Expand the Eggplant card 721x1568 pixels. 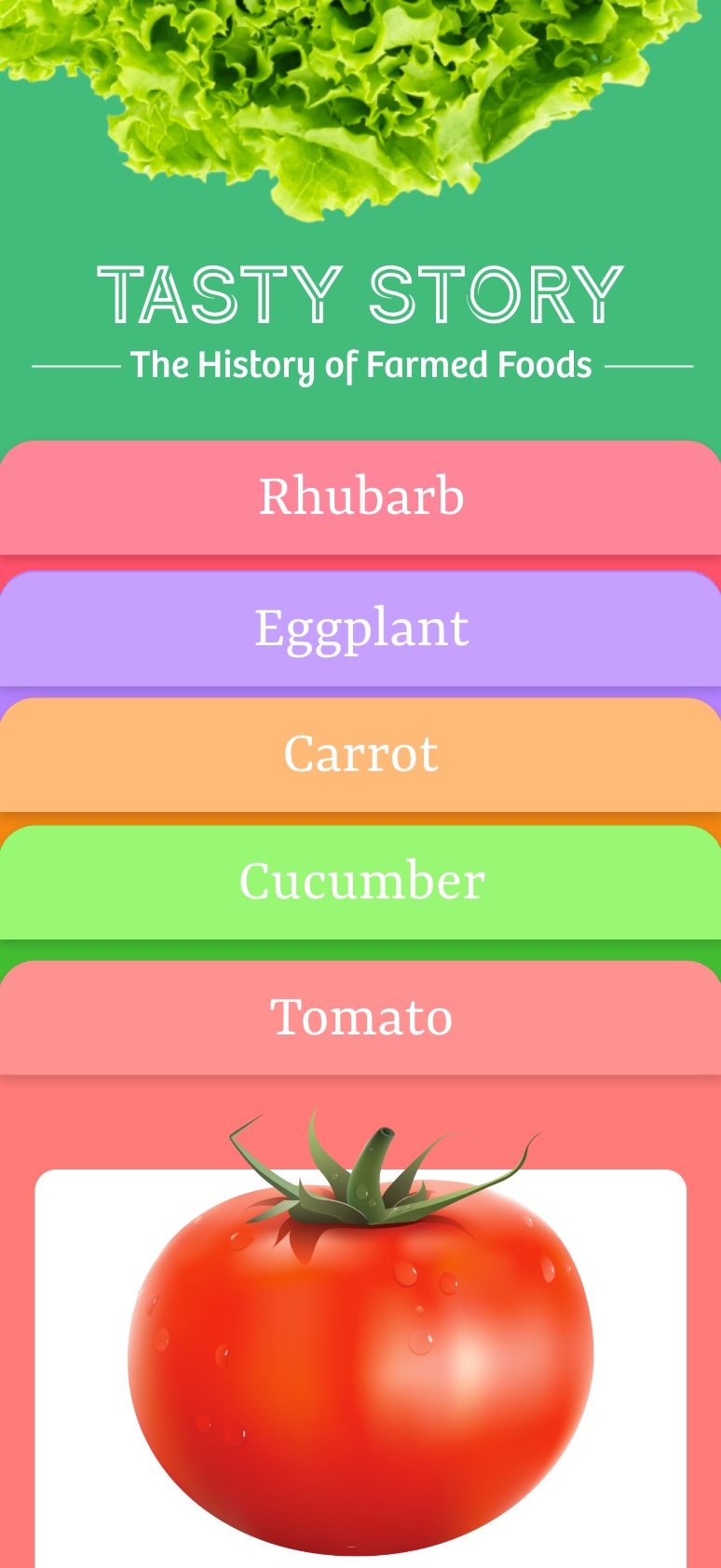tap(360, 629)
